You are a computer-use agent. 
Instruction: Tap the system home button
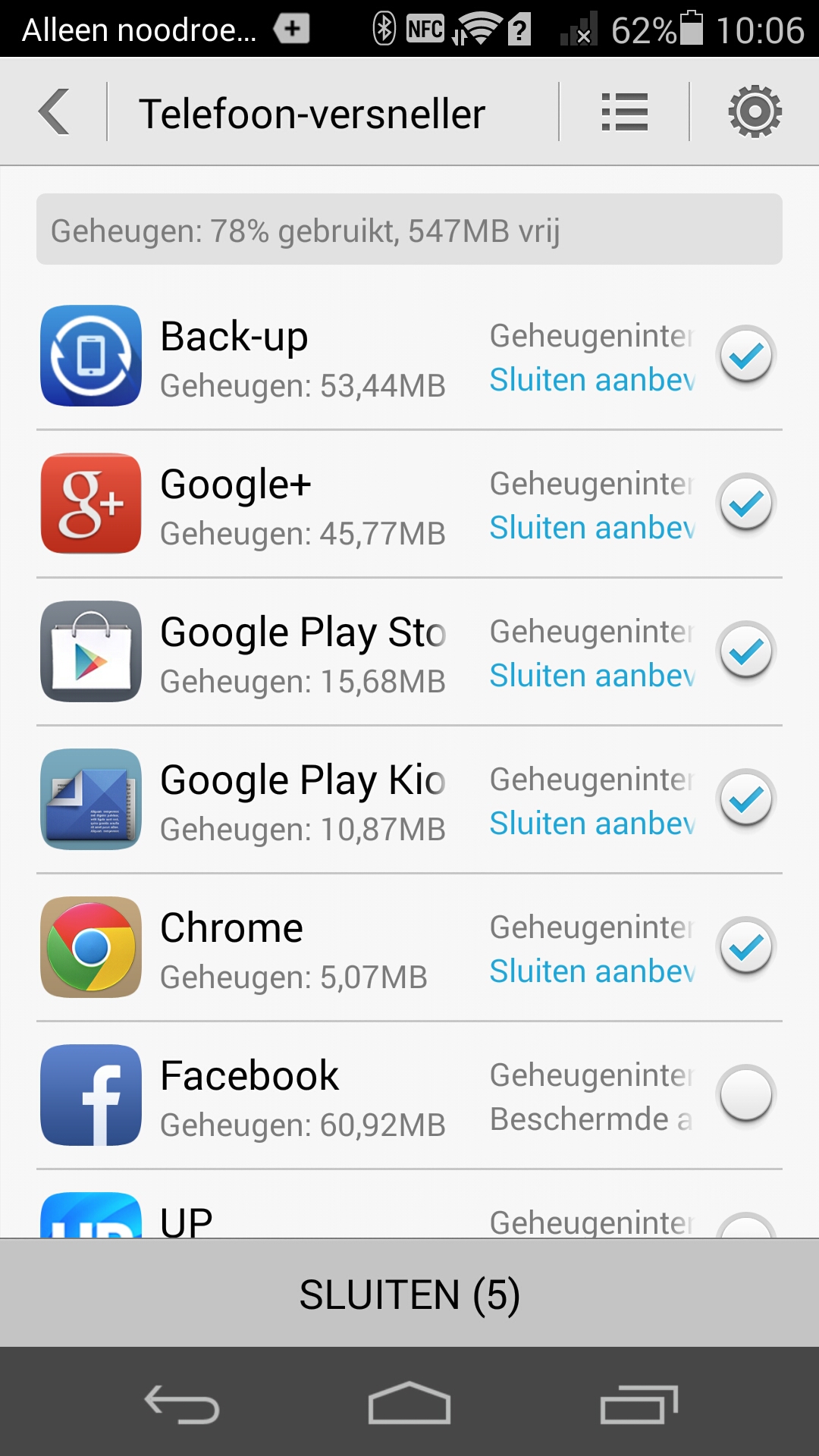tap(409, 1403)
